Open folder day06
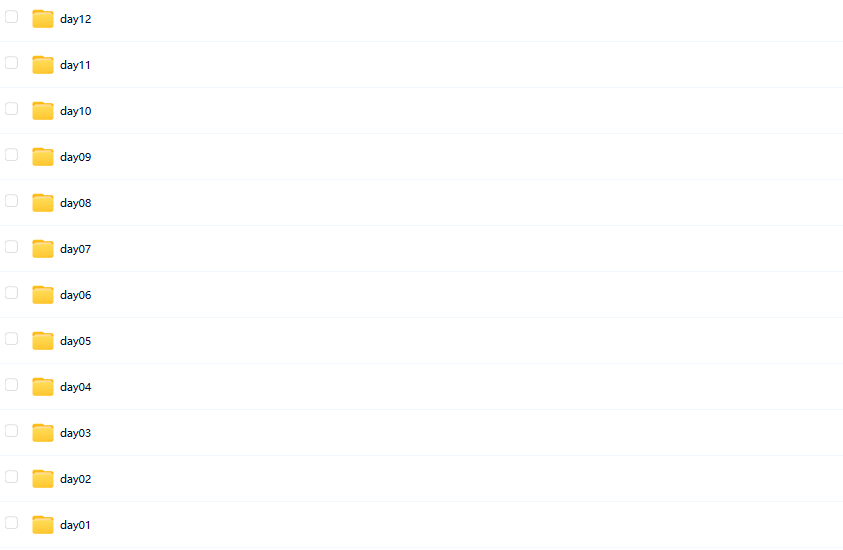Screen dimensions: 843x550 [75, 295]
